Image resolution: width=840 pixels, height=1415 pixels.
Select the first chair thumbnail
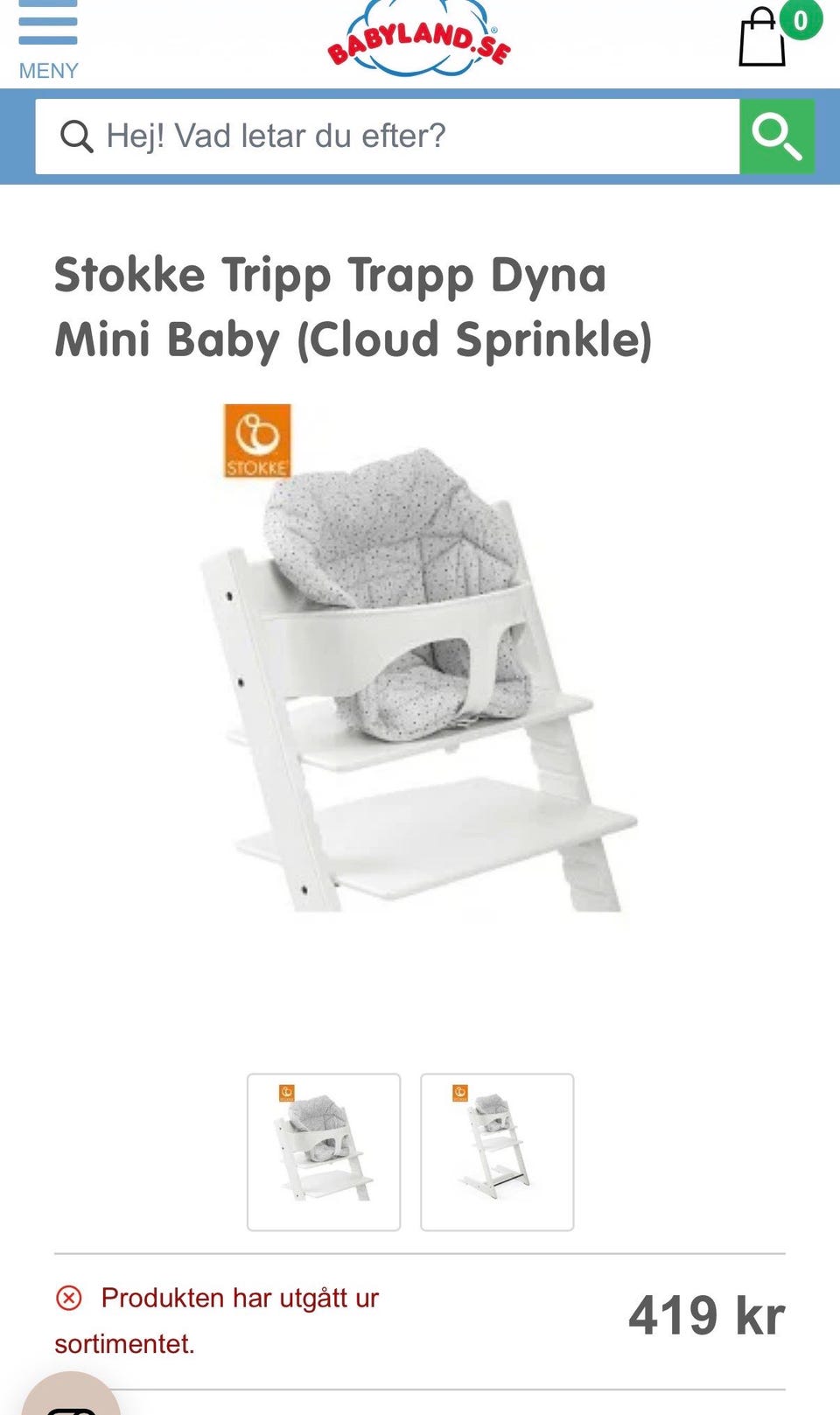point(324,1152)
